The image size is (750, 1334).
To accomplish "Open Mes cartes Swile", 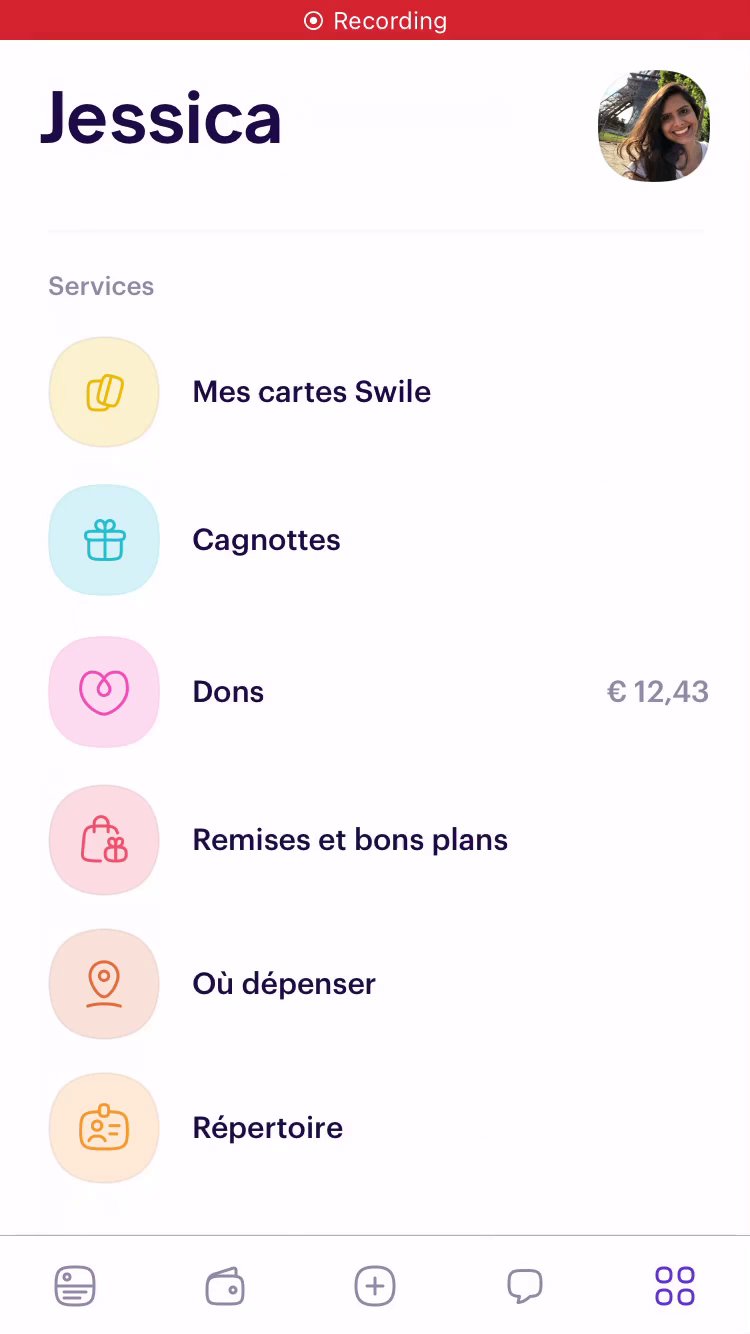I will (311, 392).
